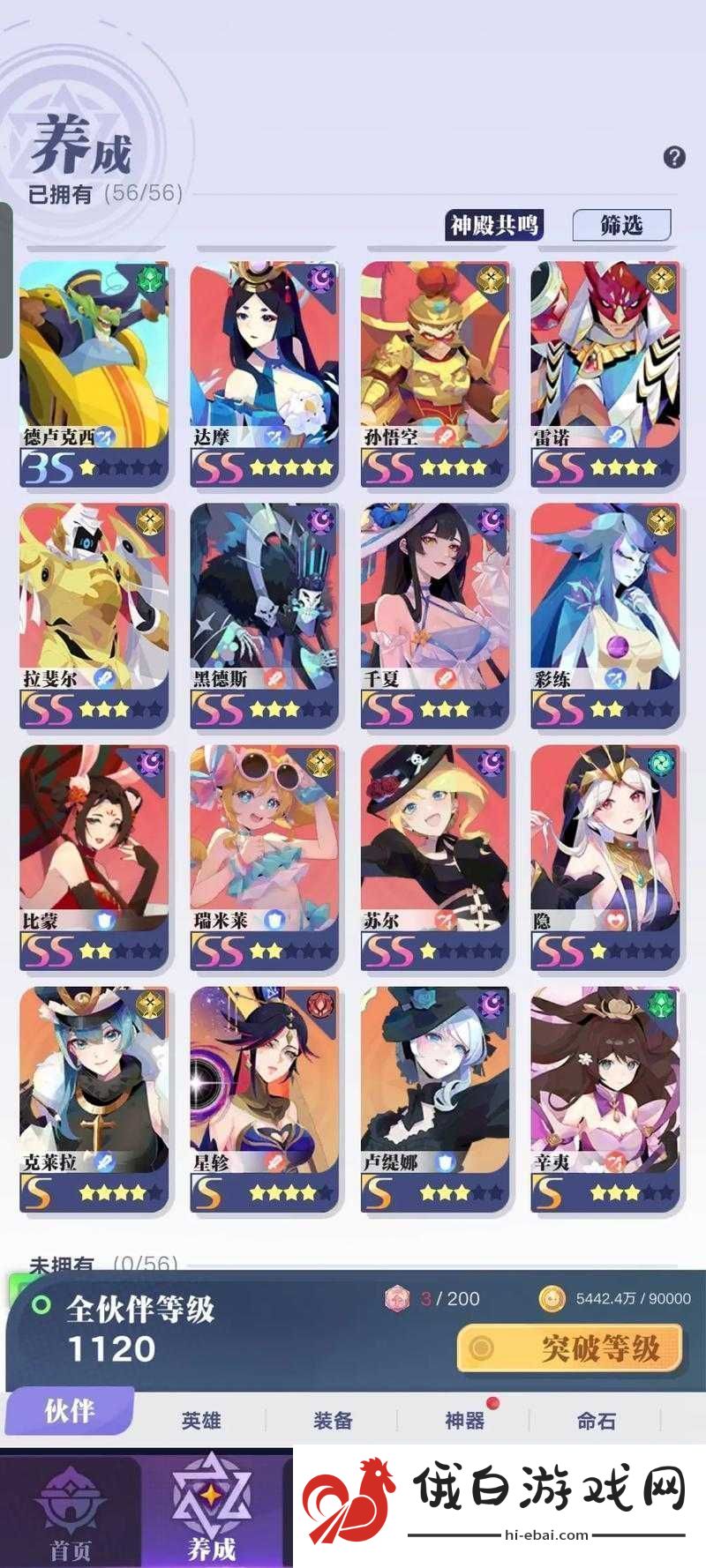Image resolution: width=706 pixels, height=1568 pixels.
Task: Open the 克莱拉 hero card
Action: click(x=94, y=1096)
